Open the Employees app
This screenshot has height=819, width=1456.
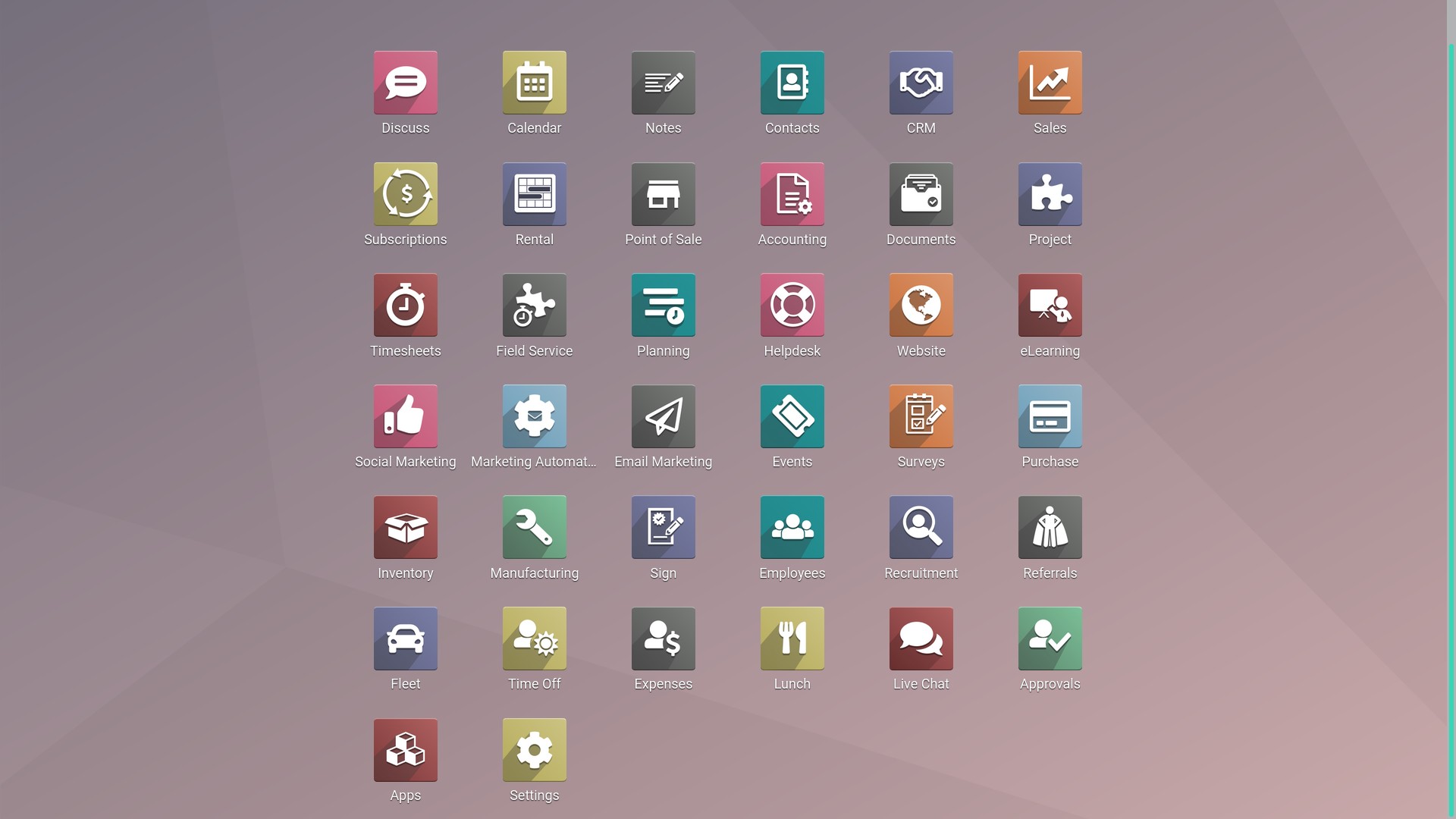[792, 528]
